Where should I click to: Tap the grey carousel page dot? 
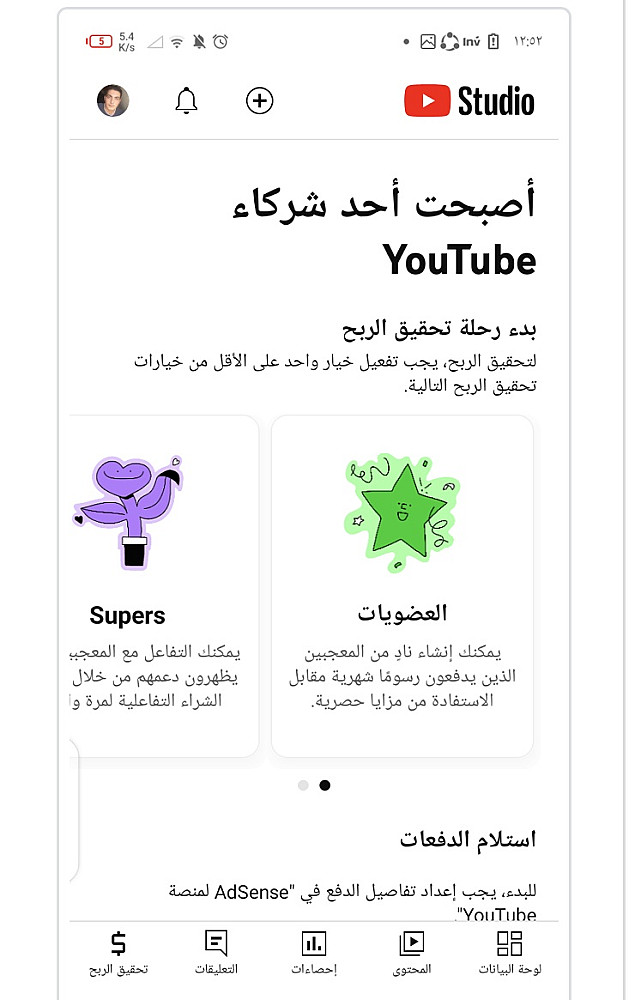[303, 785]
